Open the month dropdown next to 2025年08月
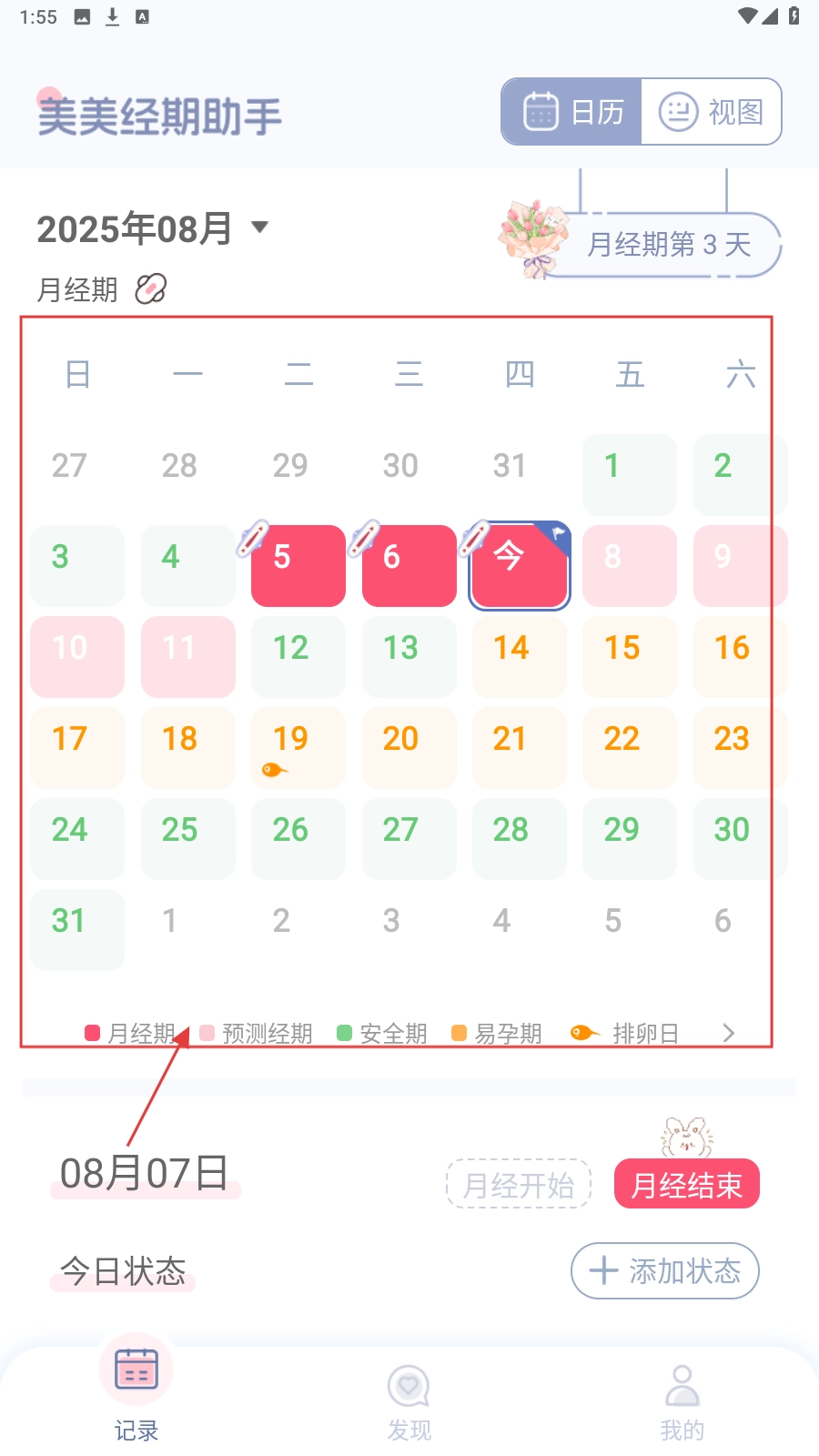Image resolution: width=819 pixels, height=1456 pixels. (x=259, y=229)
